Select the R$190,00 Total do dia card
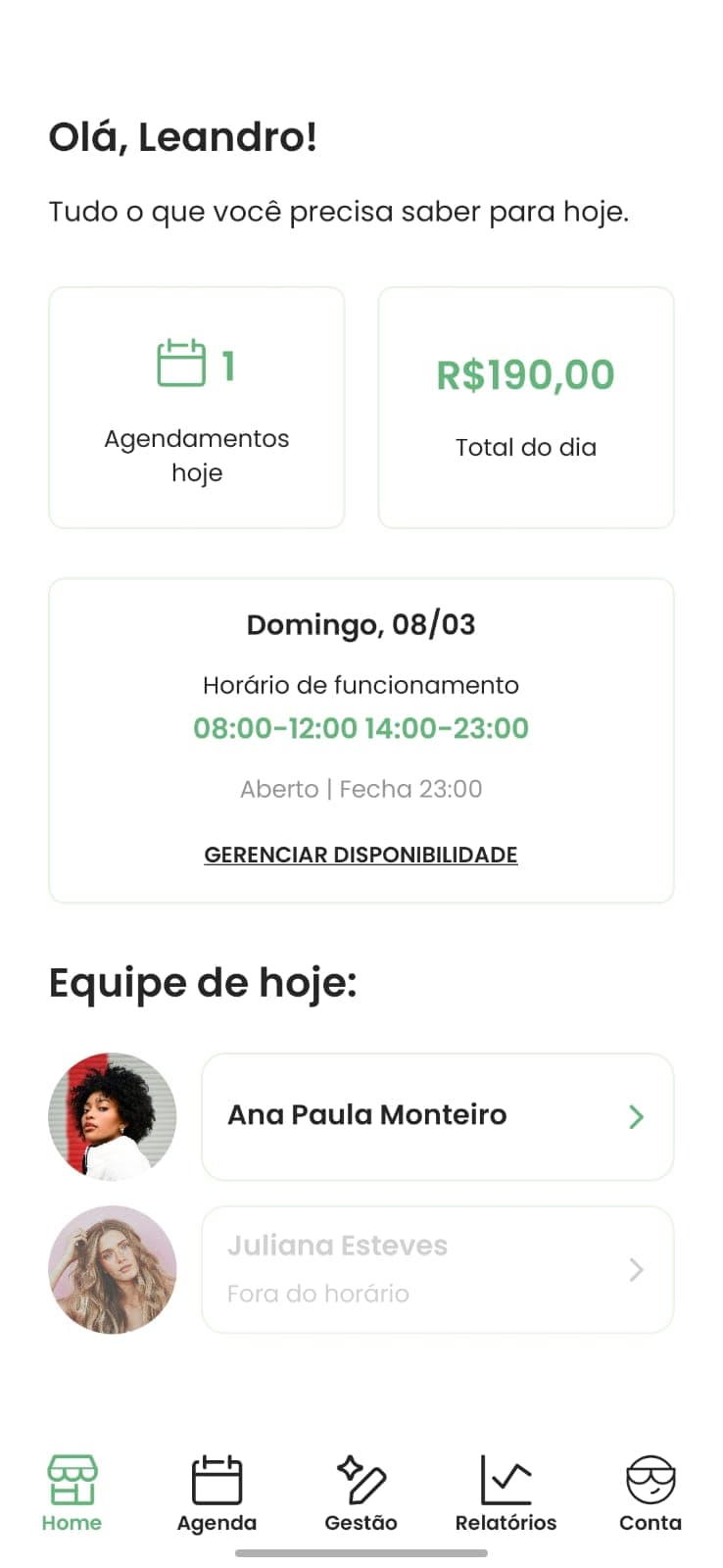Viewport: 723px width, 1568px height. coord(526,407)
